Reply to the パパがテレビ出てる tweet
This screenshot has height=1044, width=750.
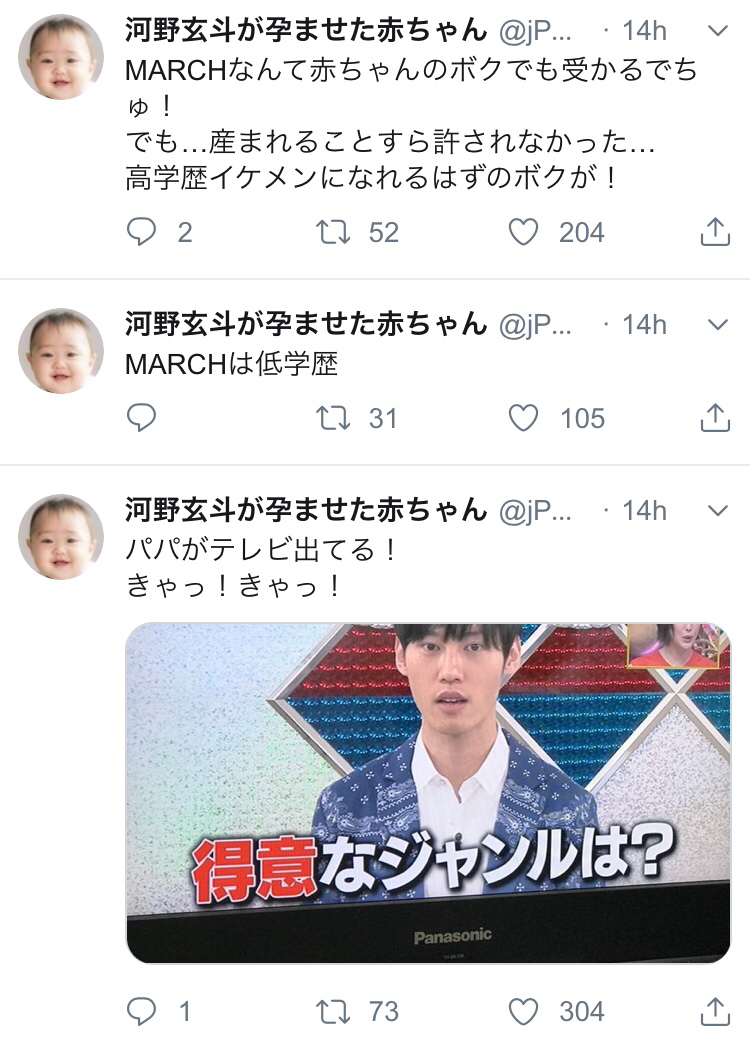[142, 1011]
